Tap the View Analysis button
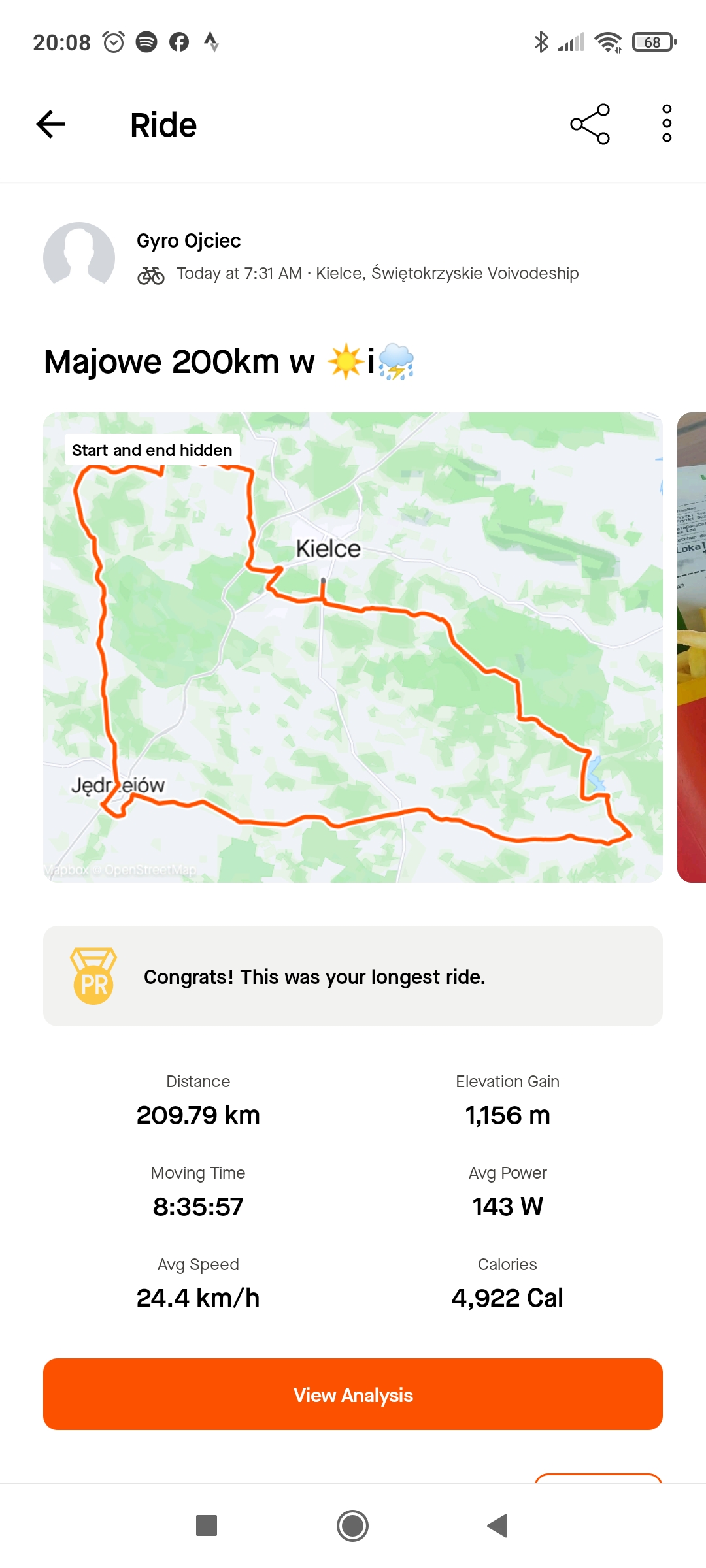Screen dimensions: 706x1568 (353, 1394)
